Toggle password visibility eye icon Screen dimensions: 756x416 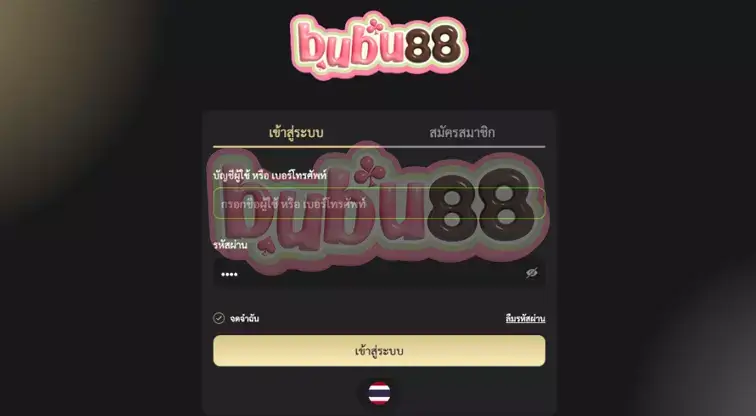pyautogui.click(x=532, y=273)
